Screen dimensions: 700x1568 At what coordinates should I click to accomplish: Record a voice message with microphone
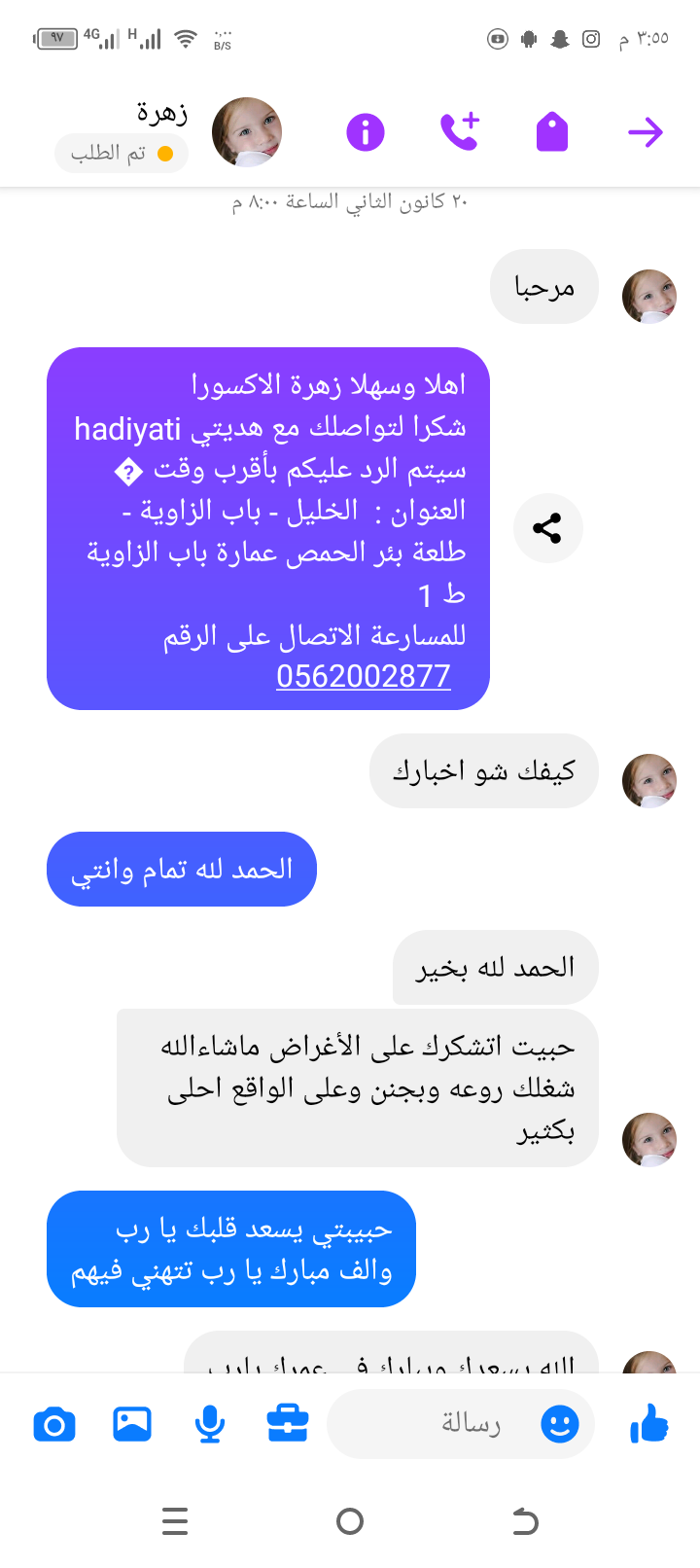point(210,1425)
